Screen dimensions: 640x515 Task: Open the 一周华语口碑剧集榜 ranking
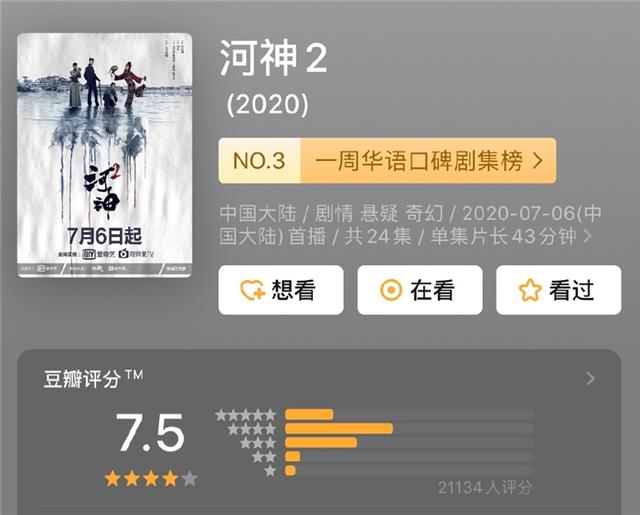(387, 160)
